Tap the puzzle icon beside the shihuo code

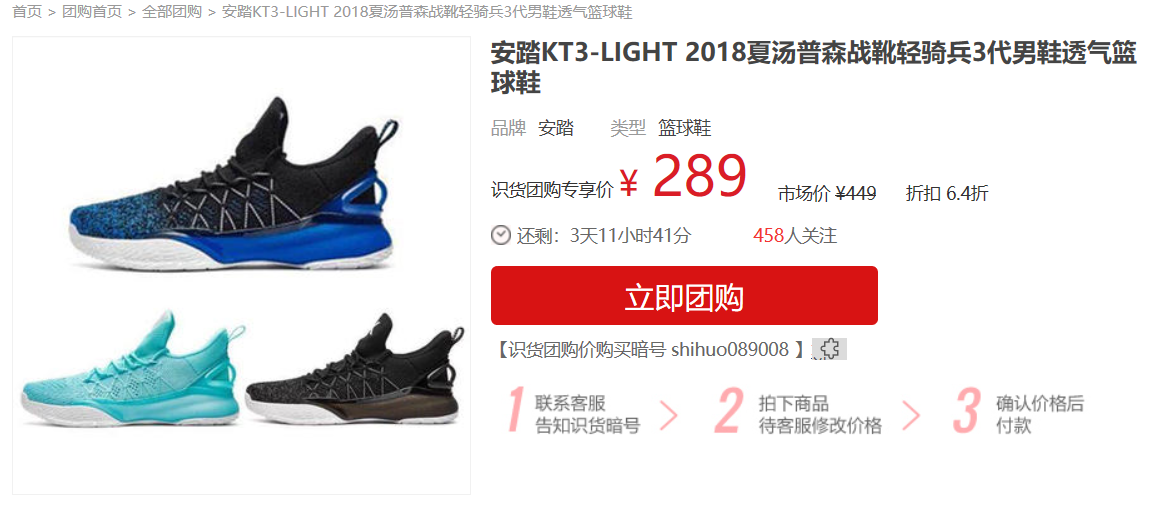point(829,349)
